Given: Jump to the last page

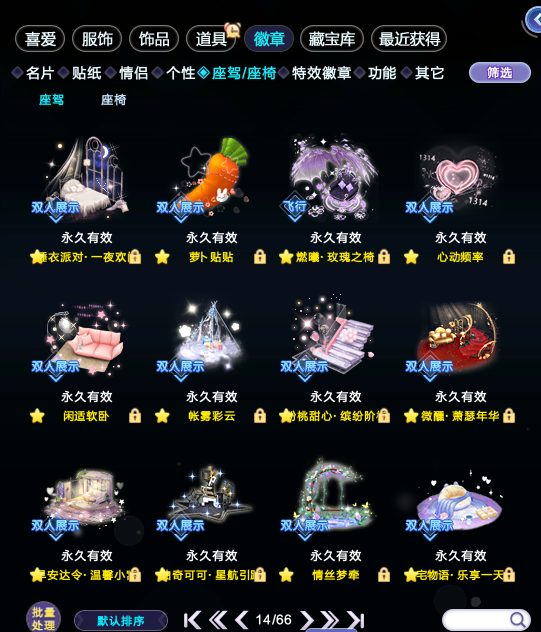Looking at the screenshot, I should tap(356, 620).
